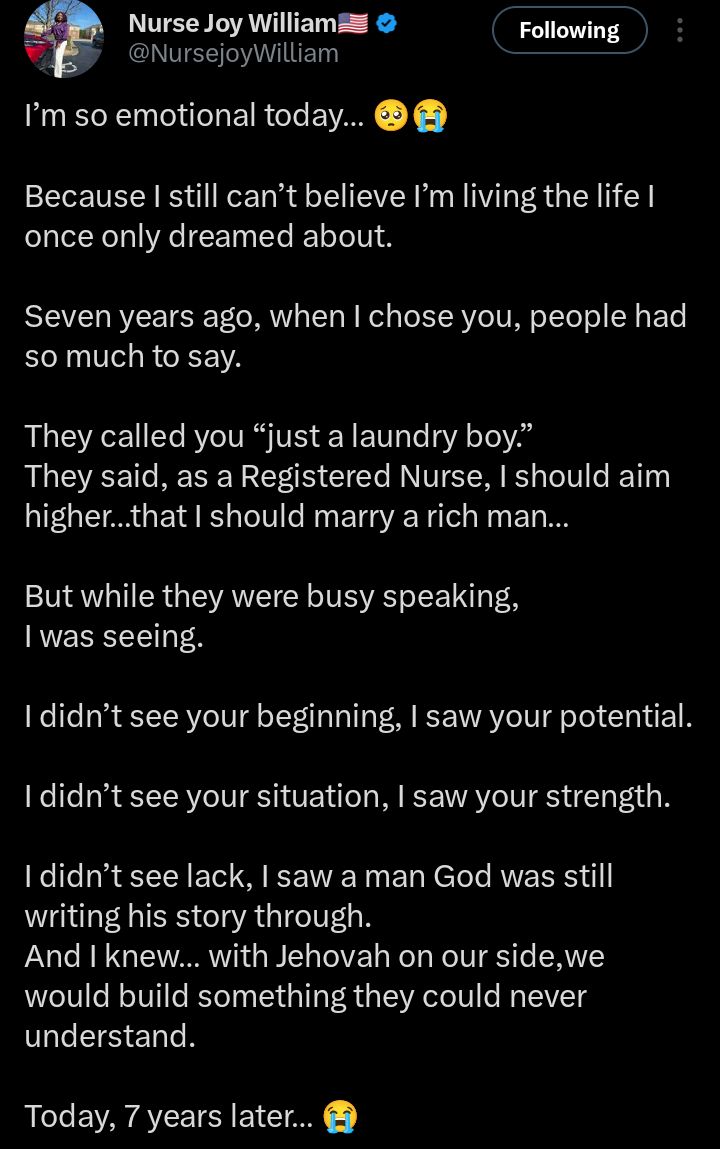Viewport: 720px width, 1149px height.
Task: Open the three-dot overflow menu
Action: point(680,31)
